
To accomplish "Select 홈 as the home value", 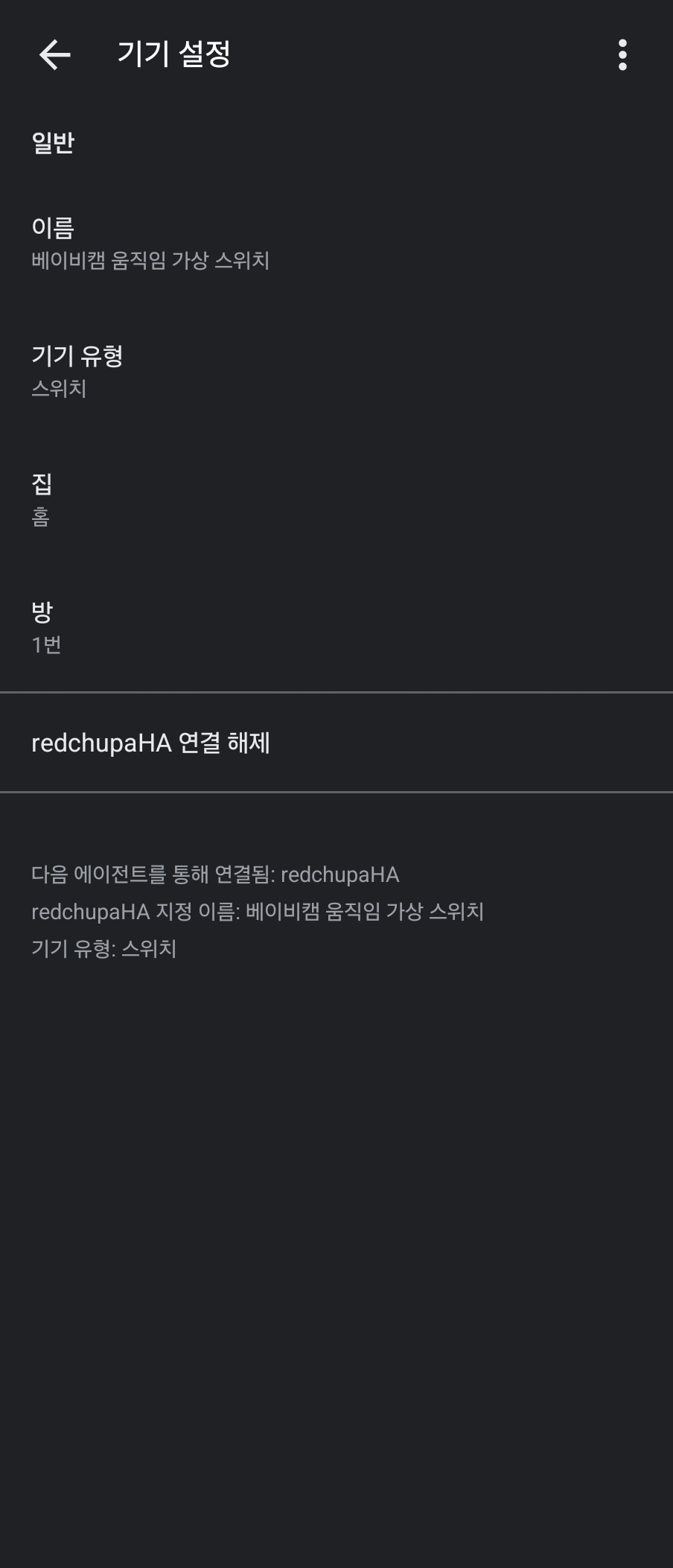I will pyautogui.click(x=41, y=518).
